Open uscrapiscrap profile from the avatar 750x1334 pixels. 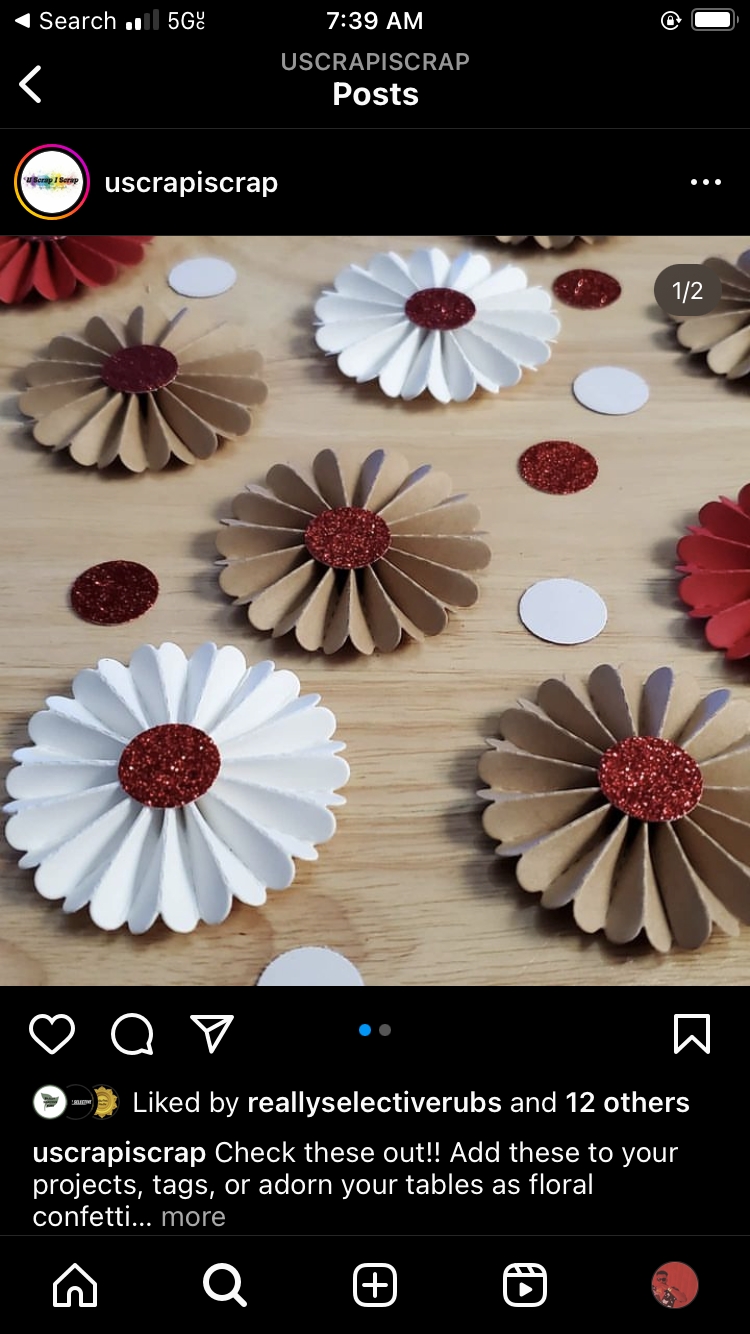(x=52, y=182)
